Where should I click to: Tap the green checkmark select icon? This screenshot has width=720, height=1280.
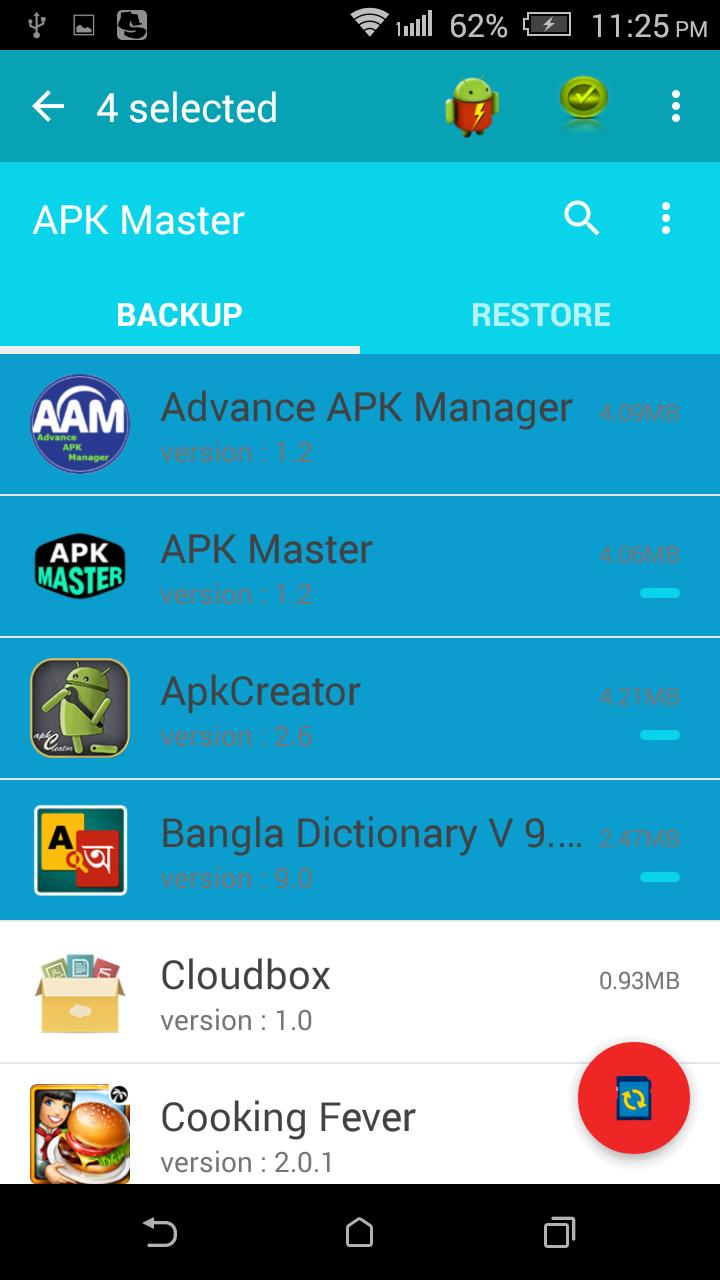pyautogui.click(x=583, y=102)
